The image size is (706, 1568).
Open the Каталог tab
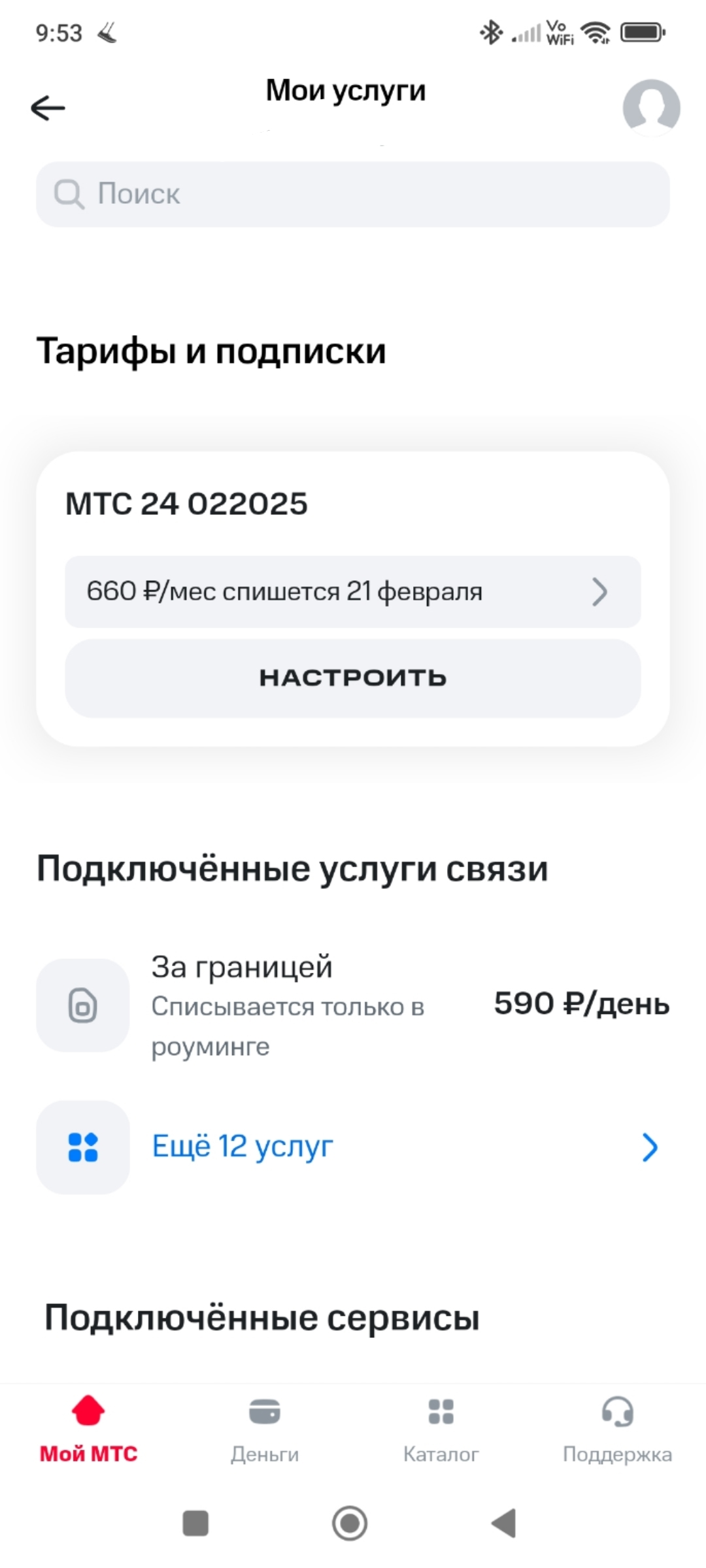coord(441,1431)
